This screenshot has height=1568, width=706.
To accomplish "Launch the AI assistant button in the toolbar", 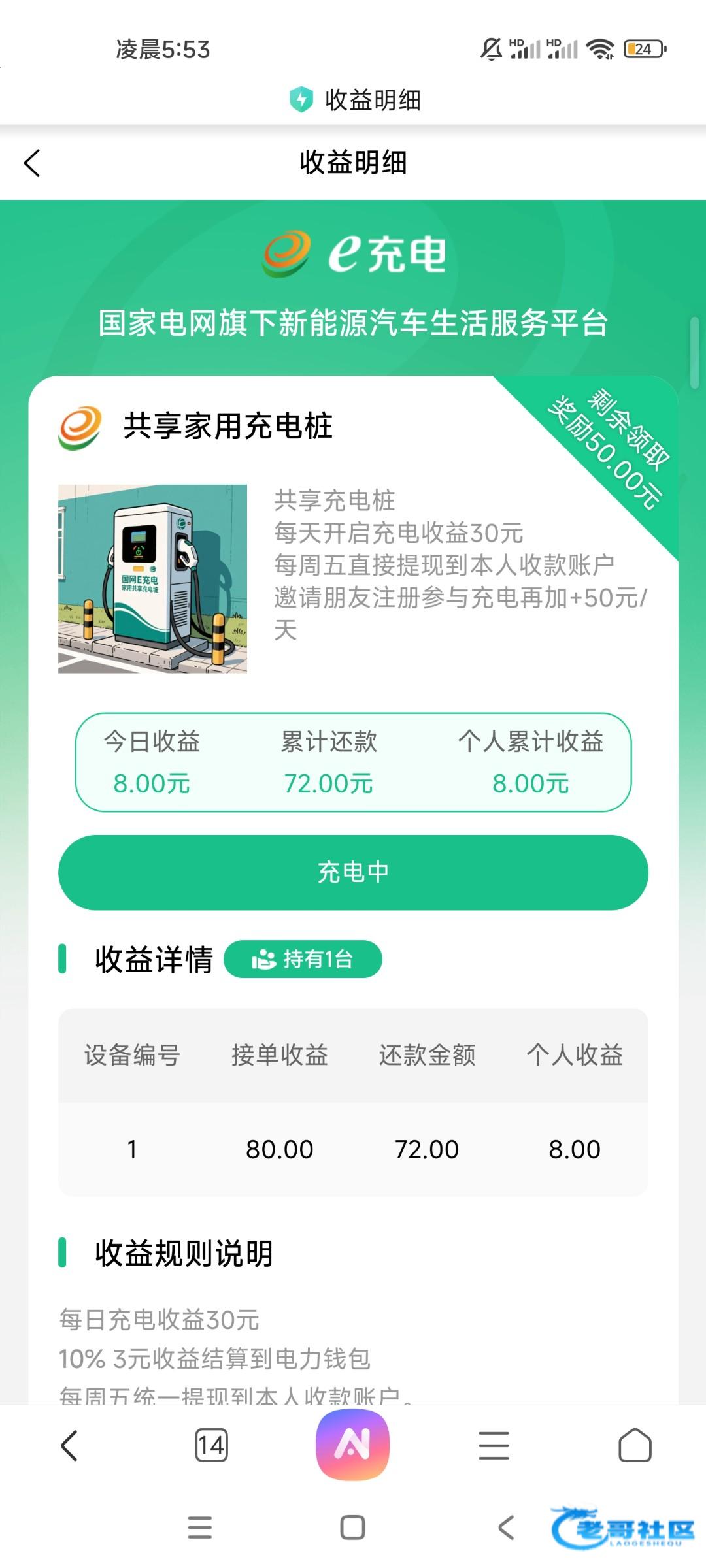I will (352, 1444).
